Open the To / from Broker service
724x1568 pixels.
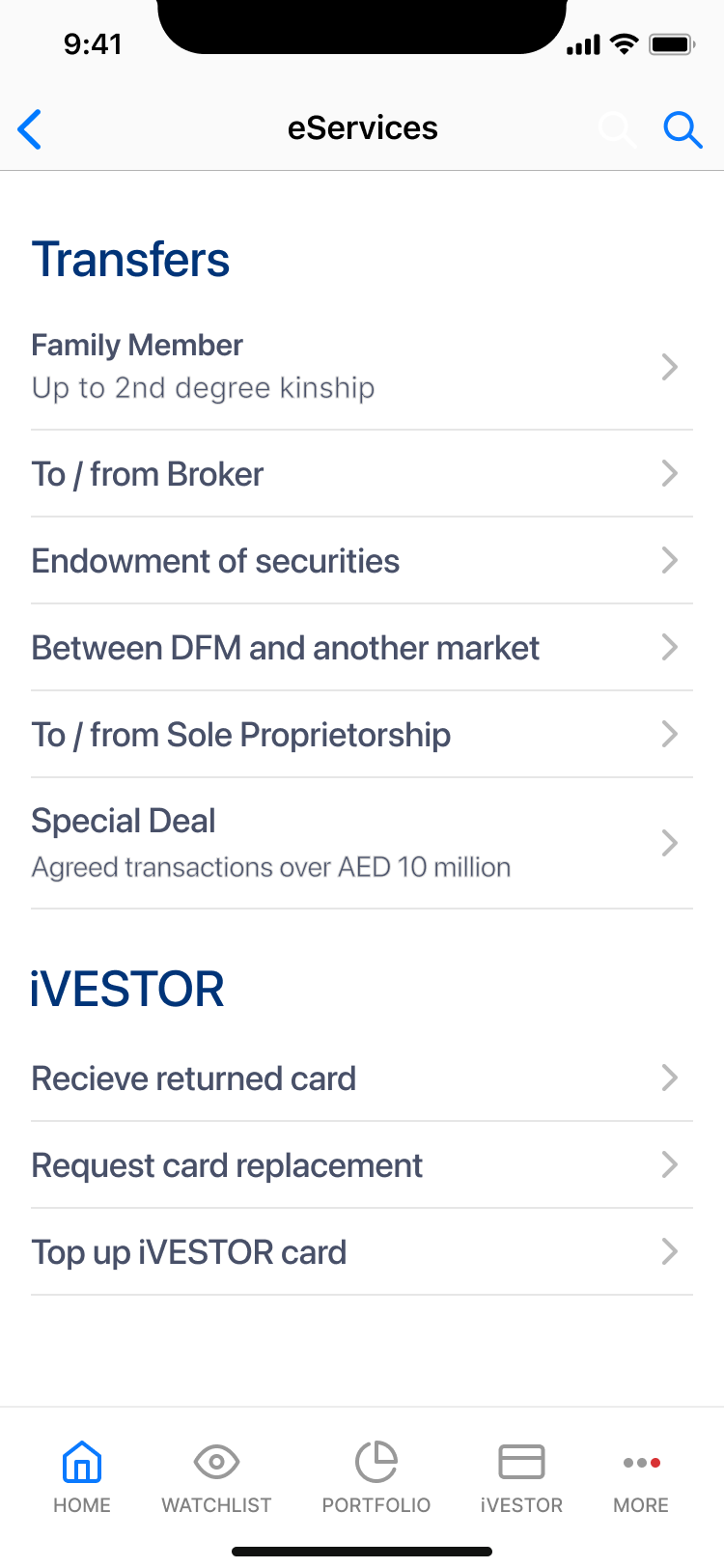point(362,473)
